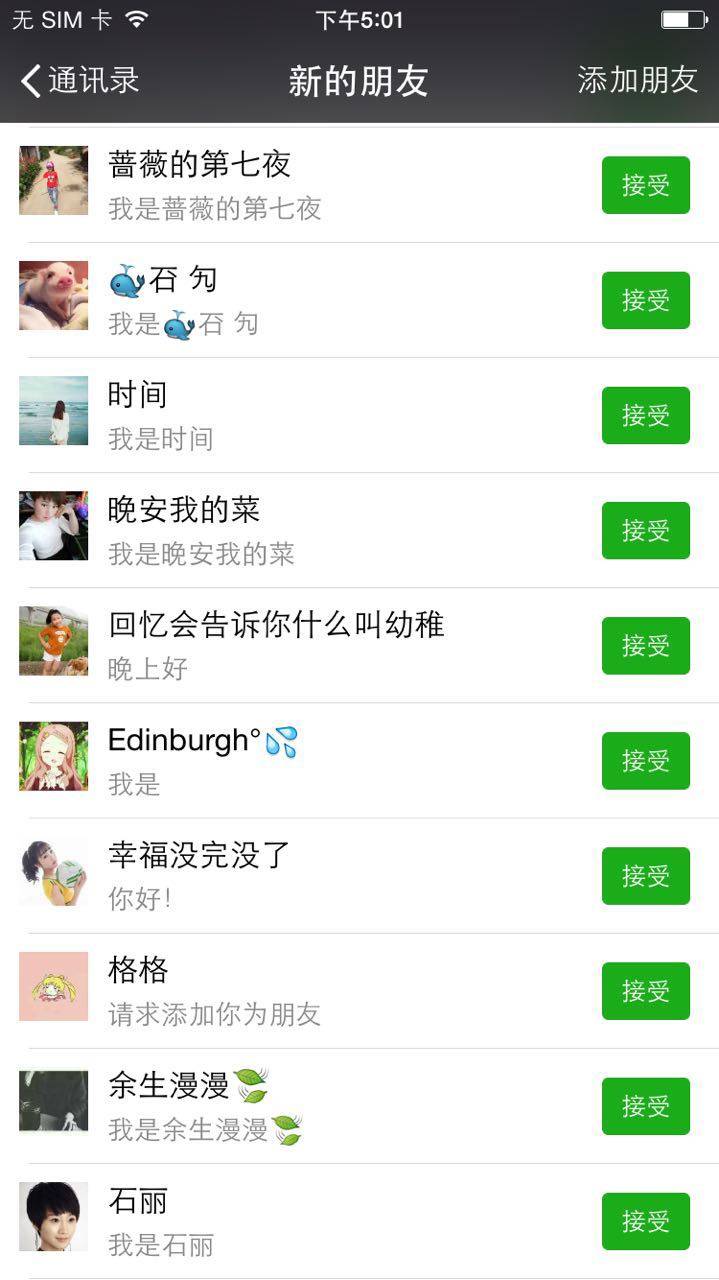
Task: Tap 接受 next to 幸福没完没了
Action: (x=645, y=875)
